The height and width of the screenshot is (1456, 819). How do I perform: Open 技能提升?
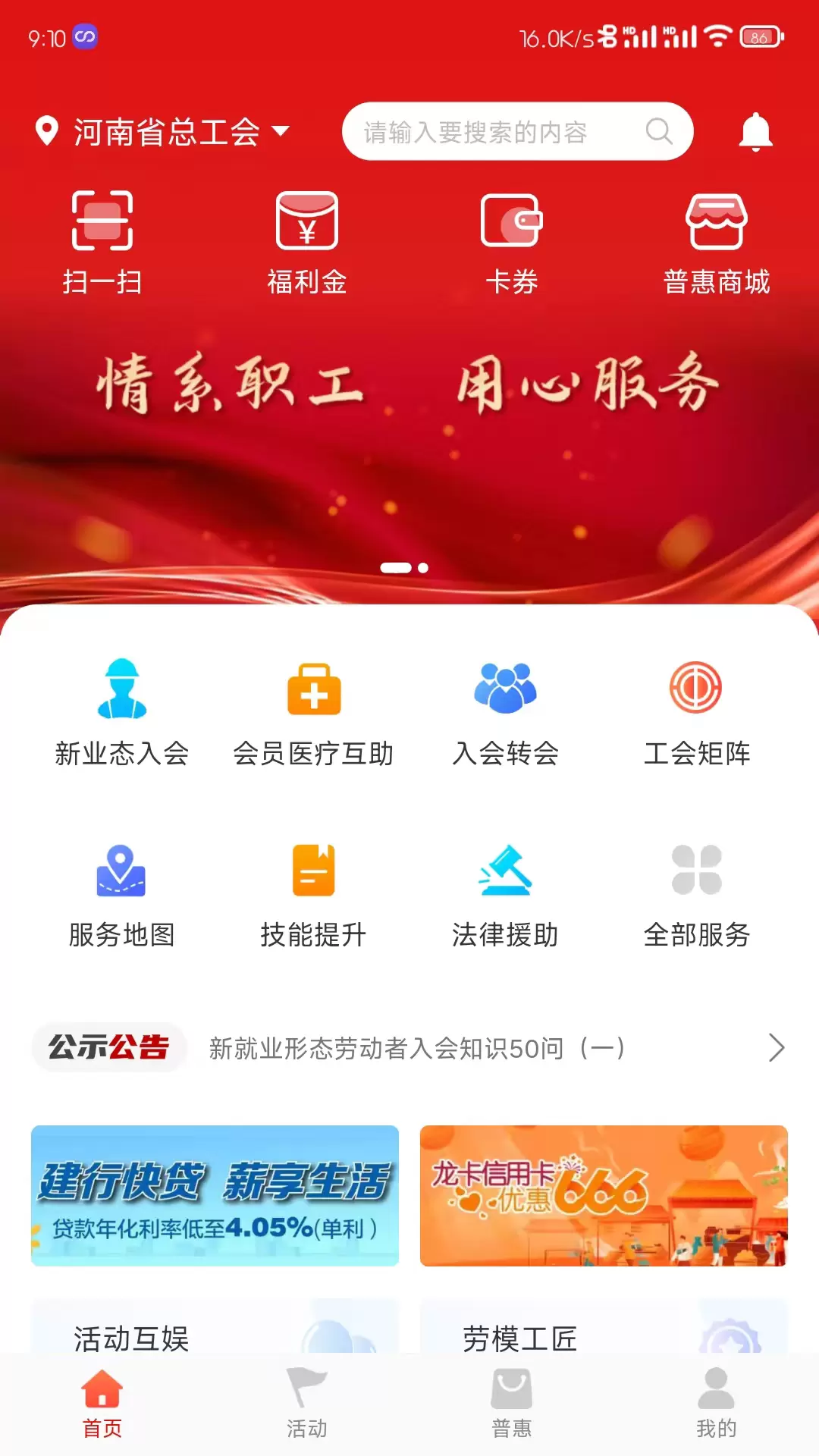313,896
